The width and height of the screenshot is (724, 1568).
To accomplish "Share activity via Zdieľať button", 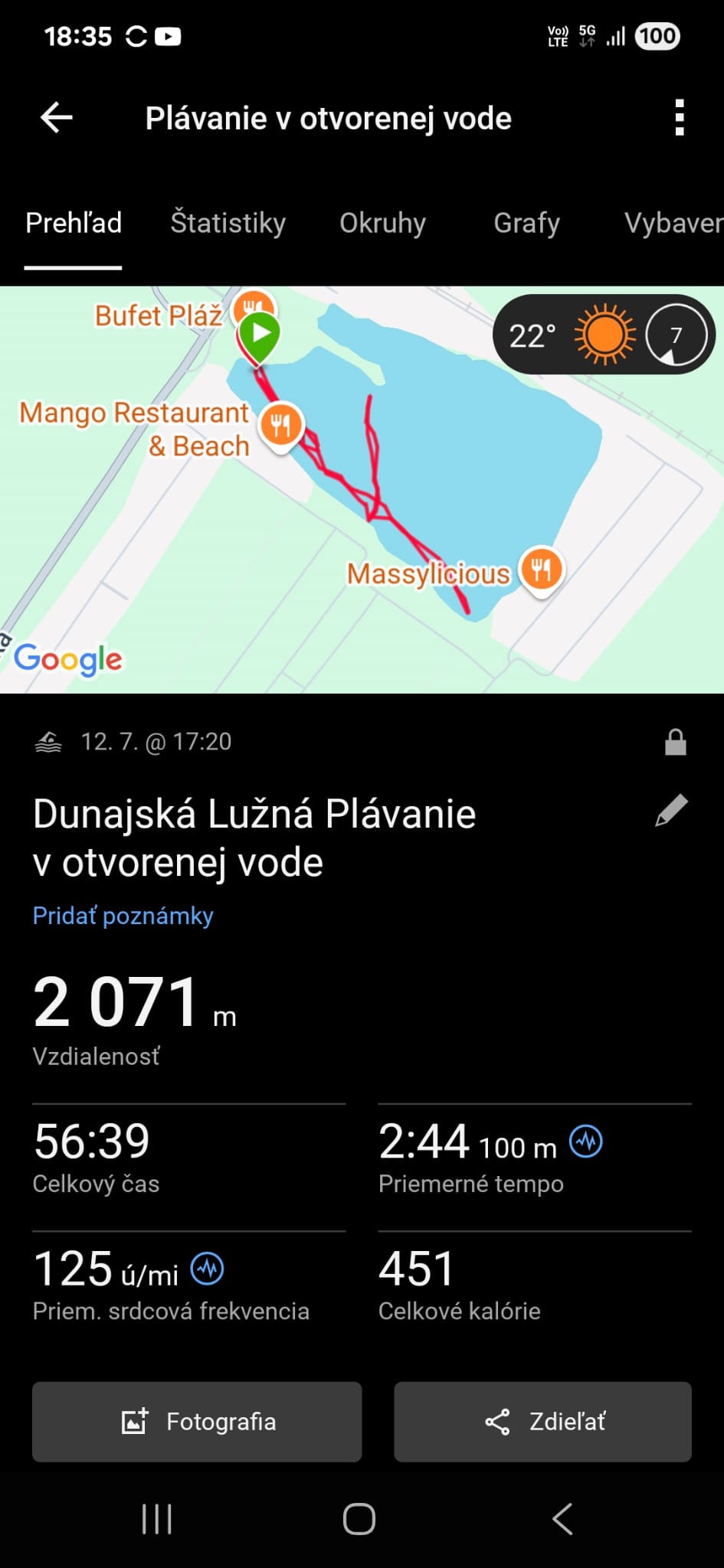I will (542, 1422).
